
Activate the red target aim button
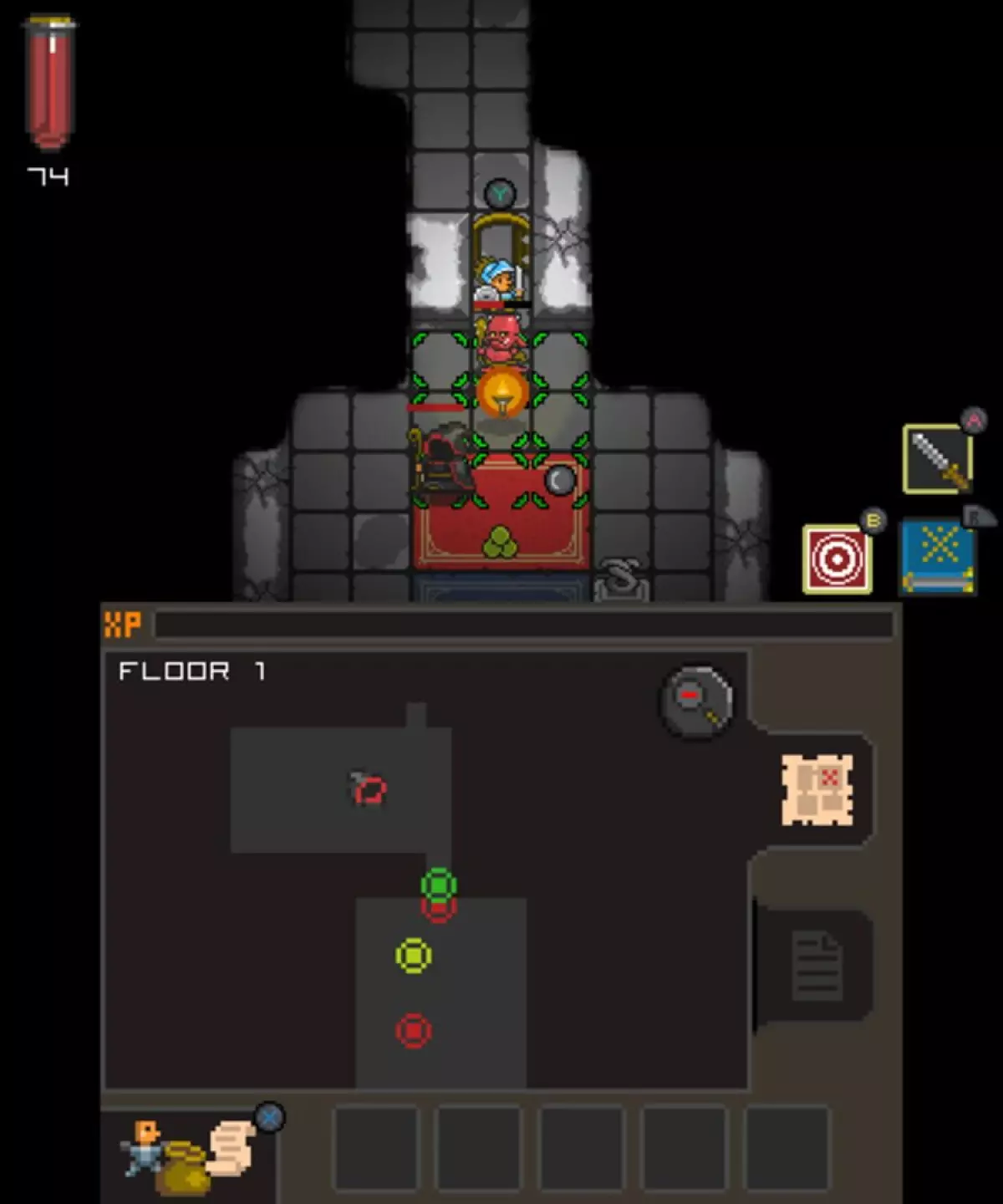[x=837, y=559]
